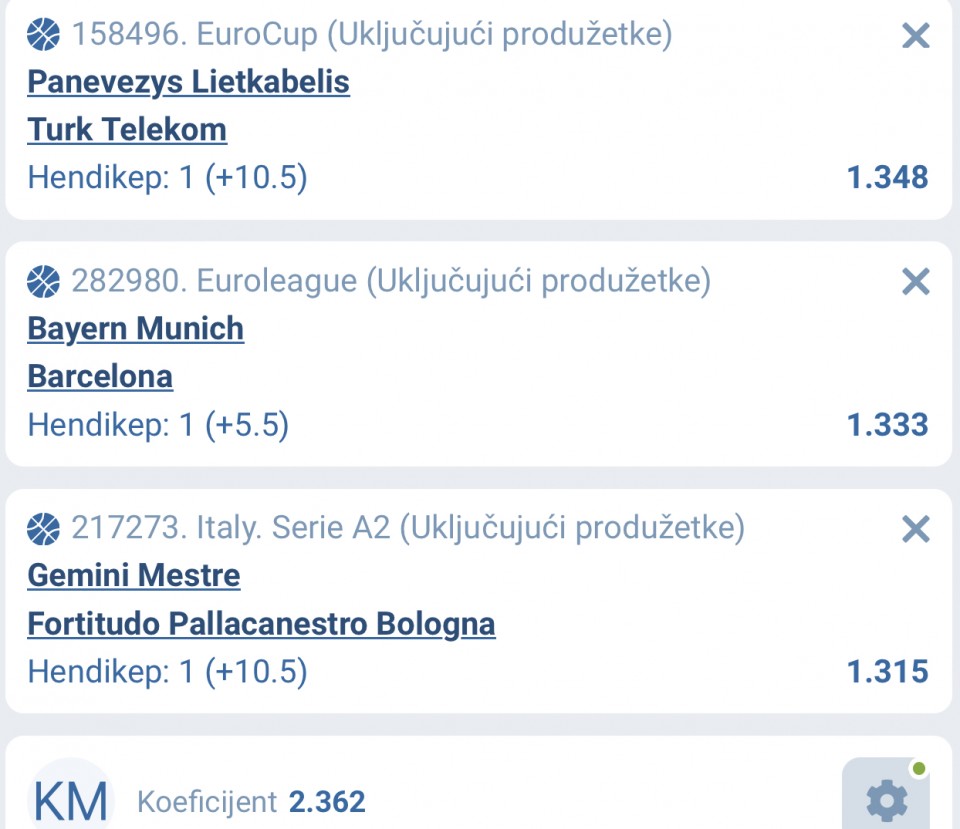
Task: Open the Panevezys Lietkabelis team link
Action: tap(188, 81)
